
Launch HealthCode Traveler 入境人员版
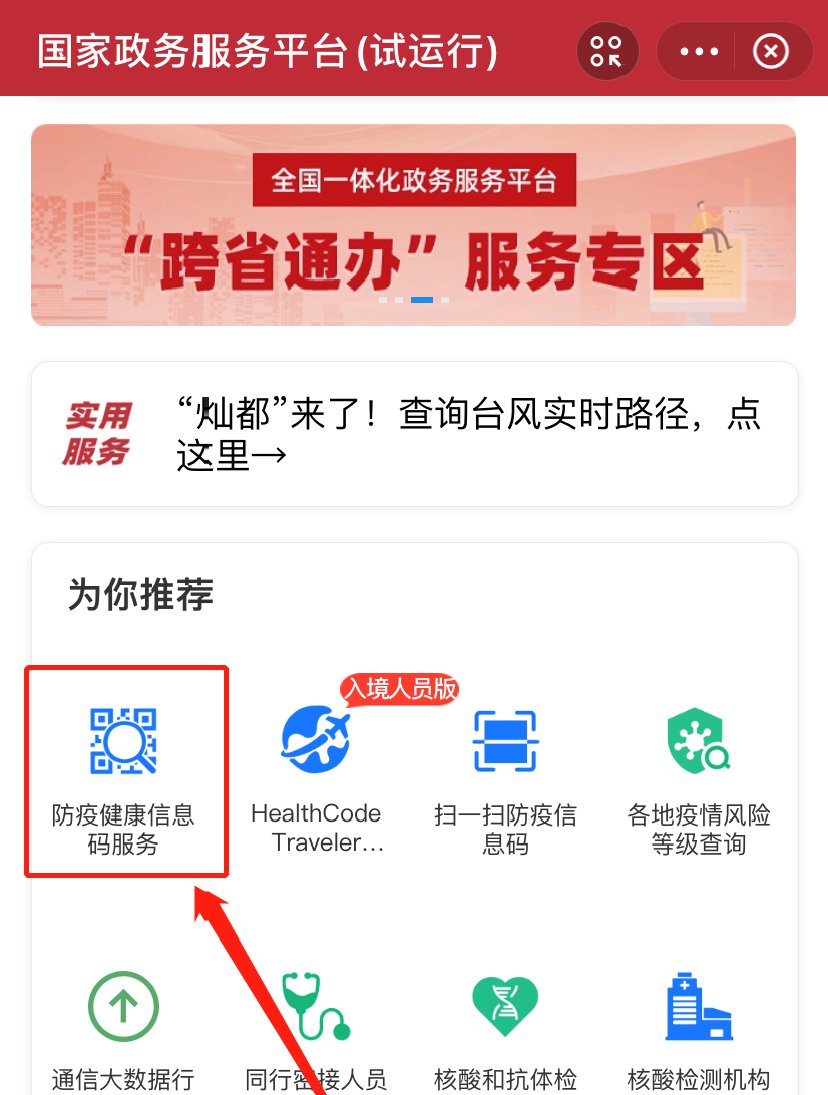tap(316, 775)
